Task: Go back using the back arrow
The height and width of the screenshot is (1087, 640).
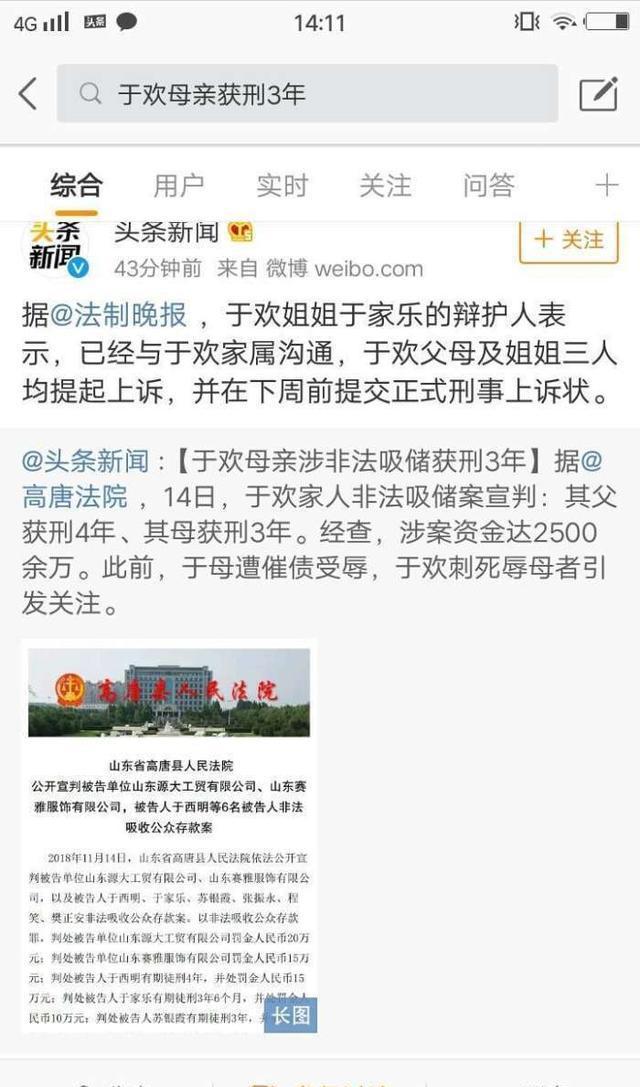Action: click(x=28, y=94)
